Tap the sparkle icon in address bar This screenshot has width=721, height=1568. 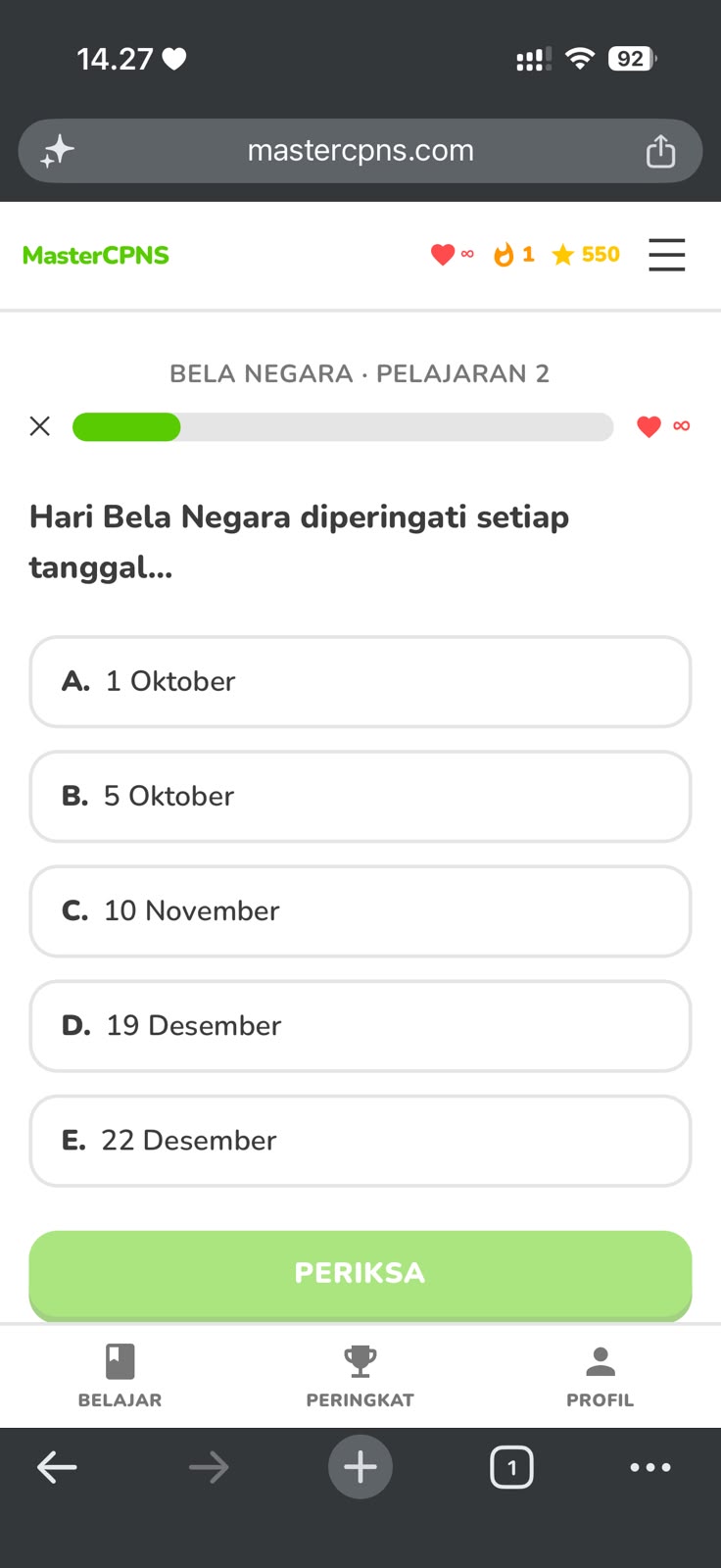[58, 151]
